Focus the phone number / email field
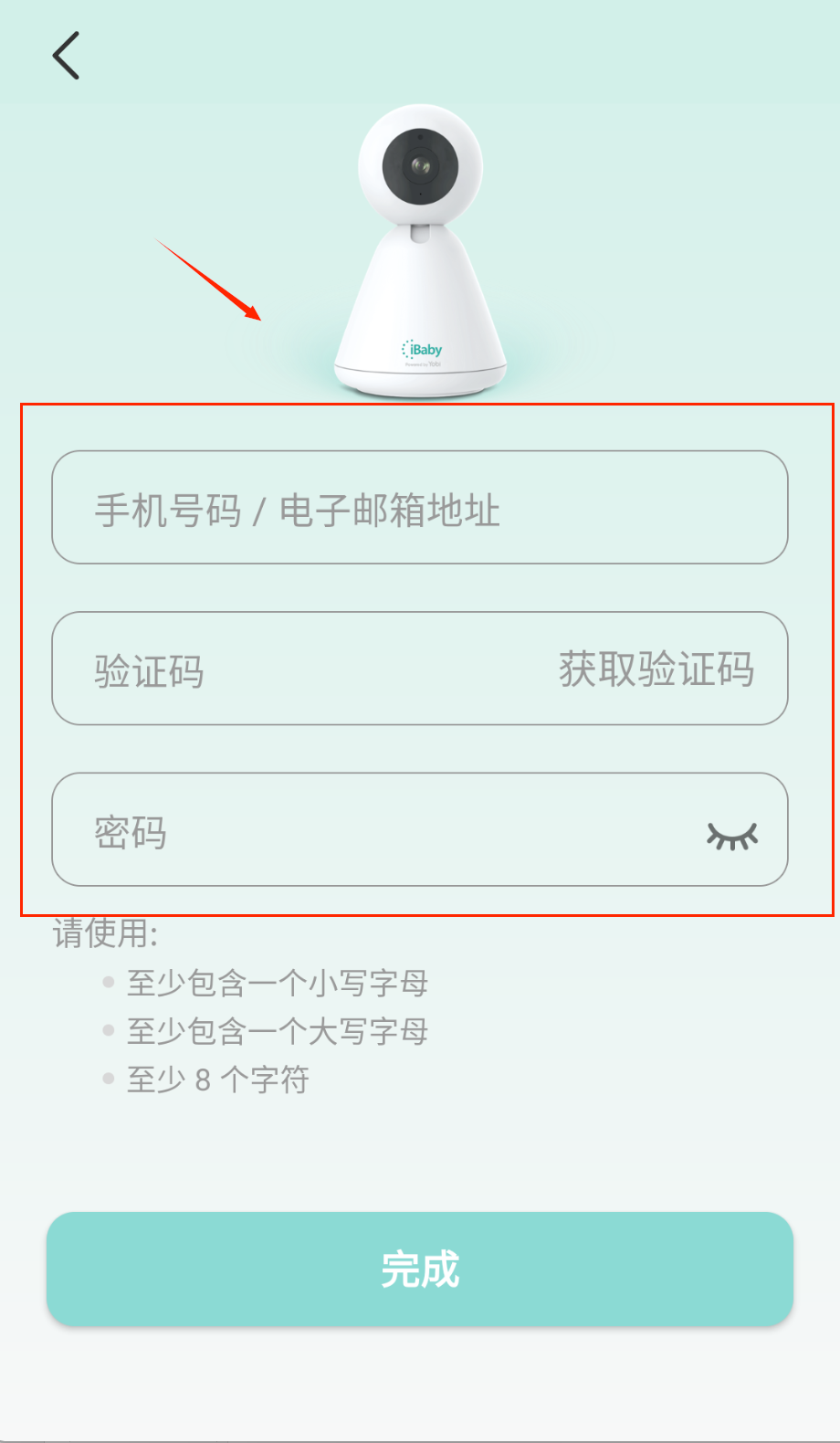Image resolution: width=840 pixels, height=1443 pixels. coord(420,508)
